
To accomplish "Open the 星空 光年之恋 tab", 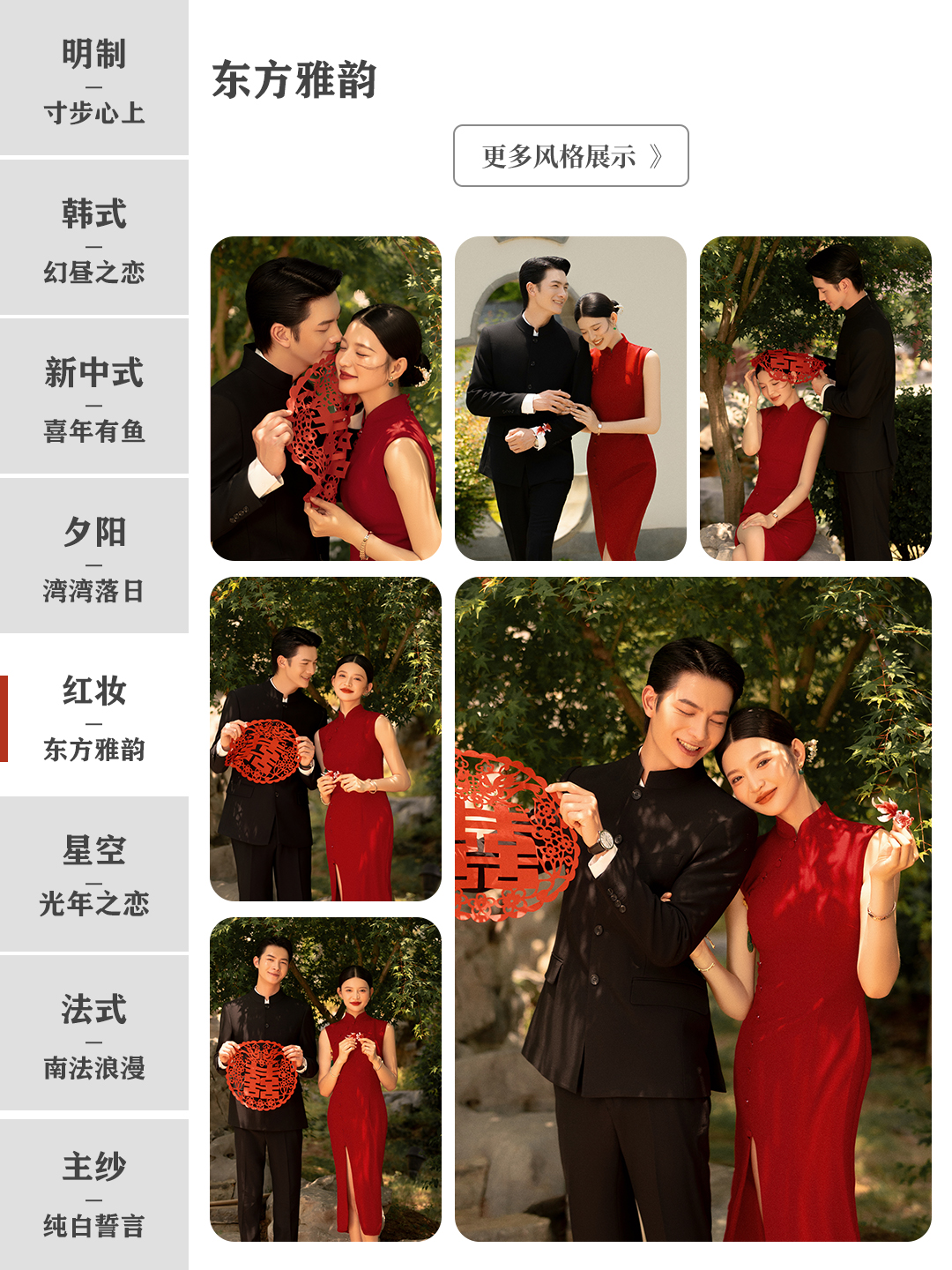I will tap(94, 875).
